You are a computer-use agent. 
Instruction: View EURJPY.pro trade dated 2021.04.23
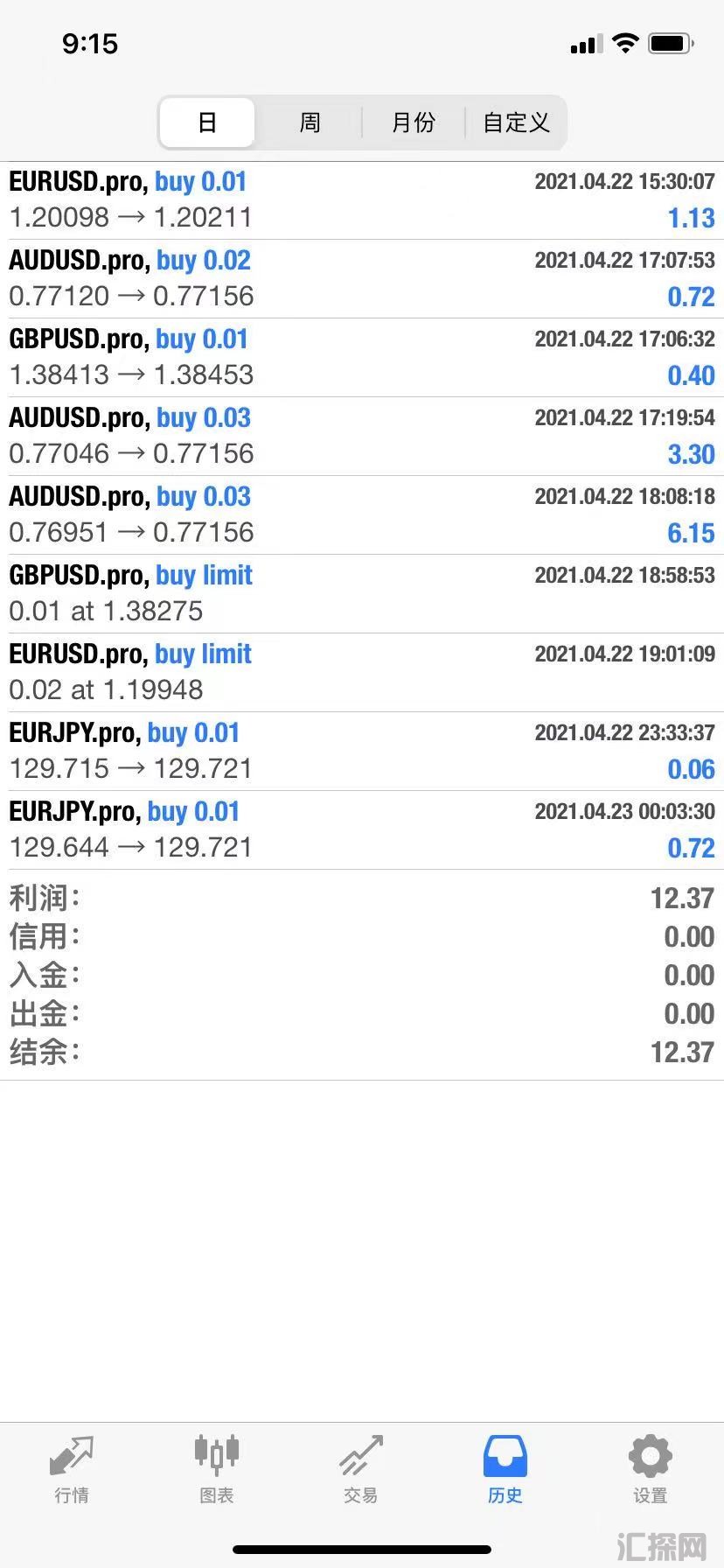362,830
